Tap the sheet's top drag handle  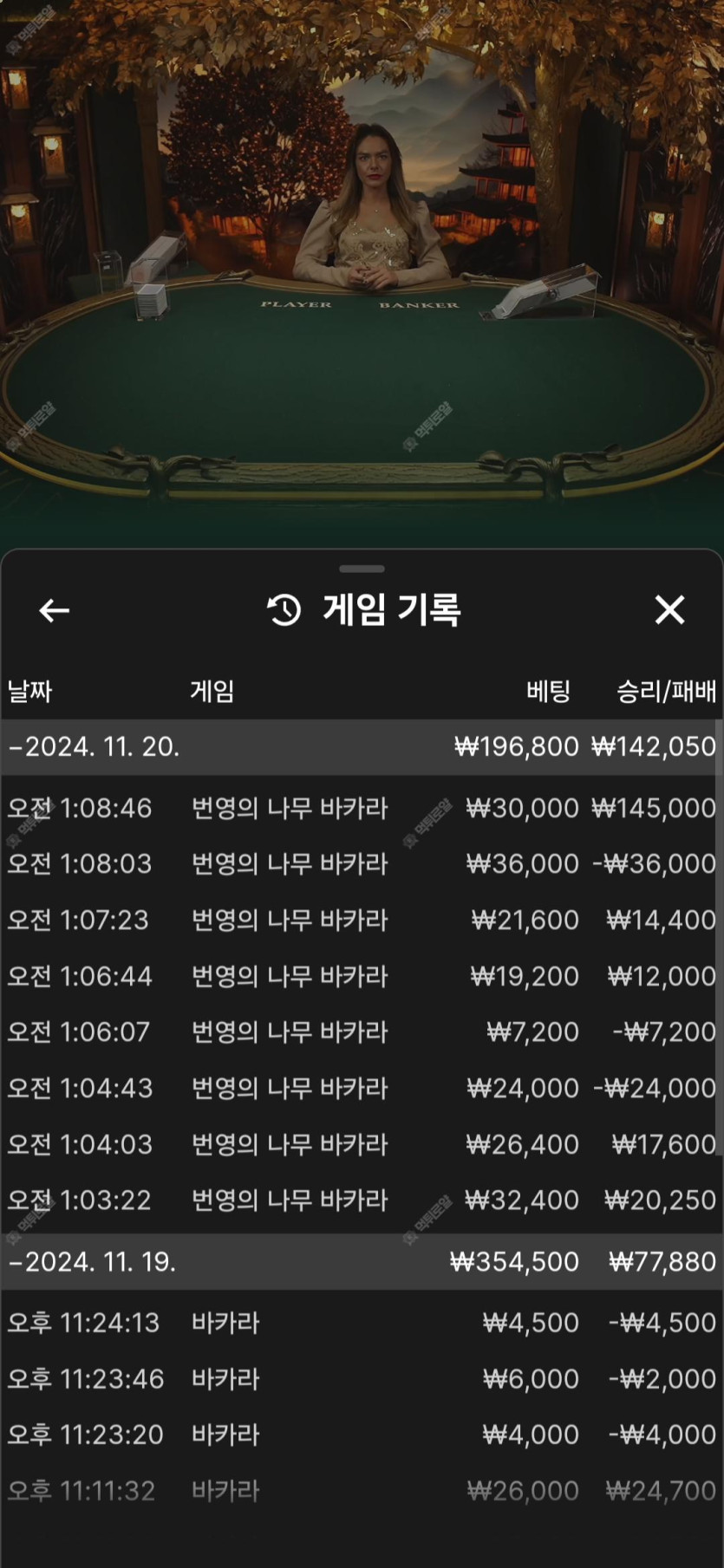[362, 569]
